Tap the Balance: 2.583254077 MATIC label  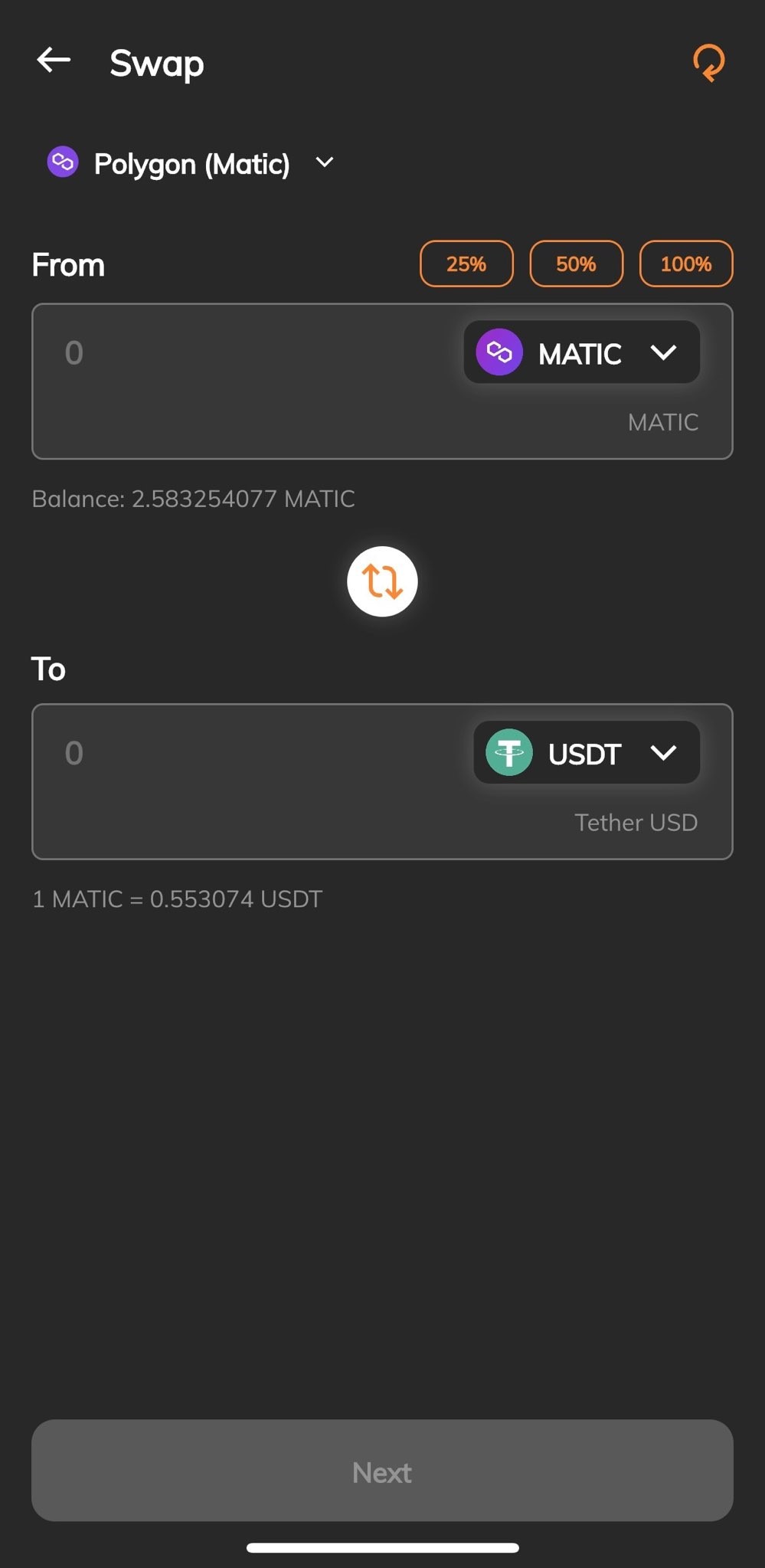pyautogui.click(x=193, y=498)
